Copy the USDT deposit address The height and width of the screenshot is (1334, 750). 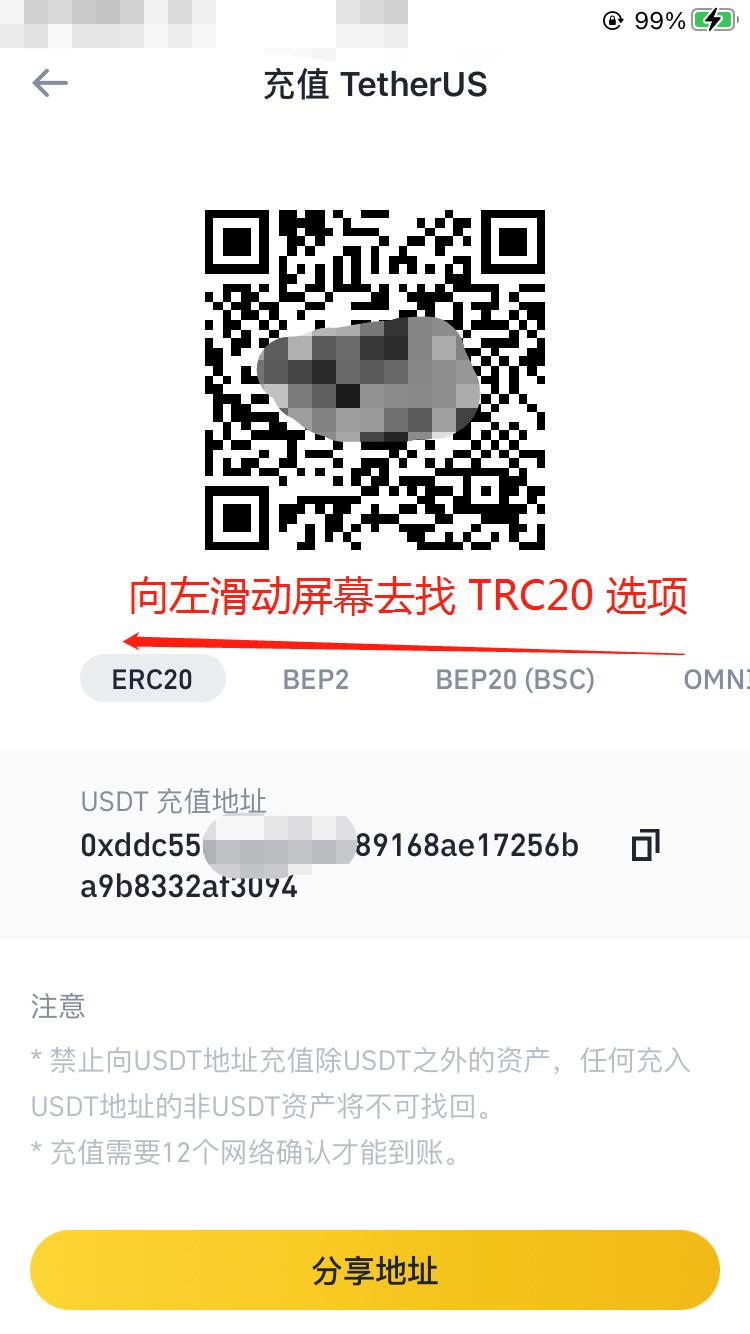(x=645, y=846)
